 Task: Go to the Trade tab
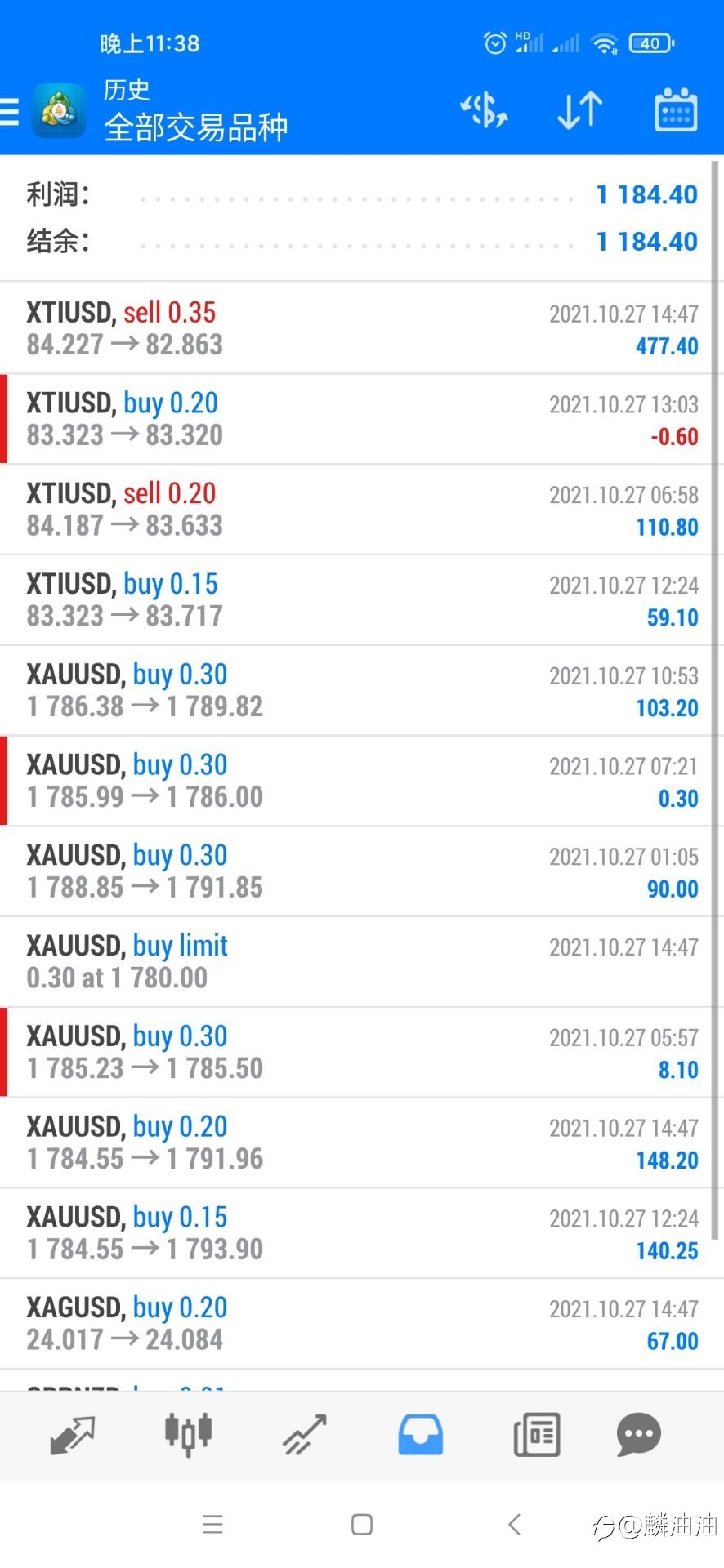(x=304, y=1435)
